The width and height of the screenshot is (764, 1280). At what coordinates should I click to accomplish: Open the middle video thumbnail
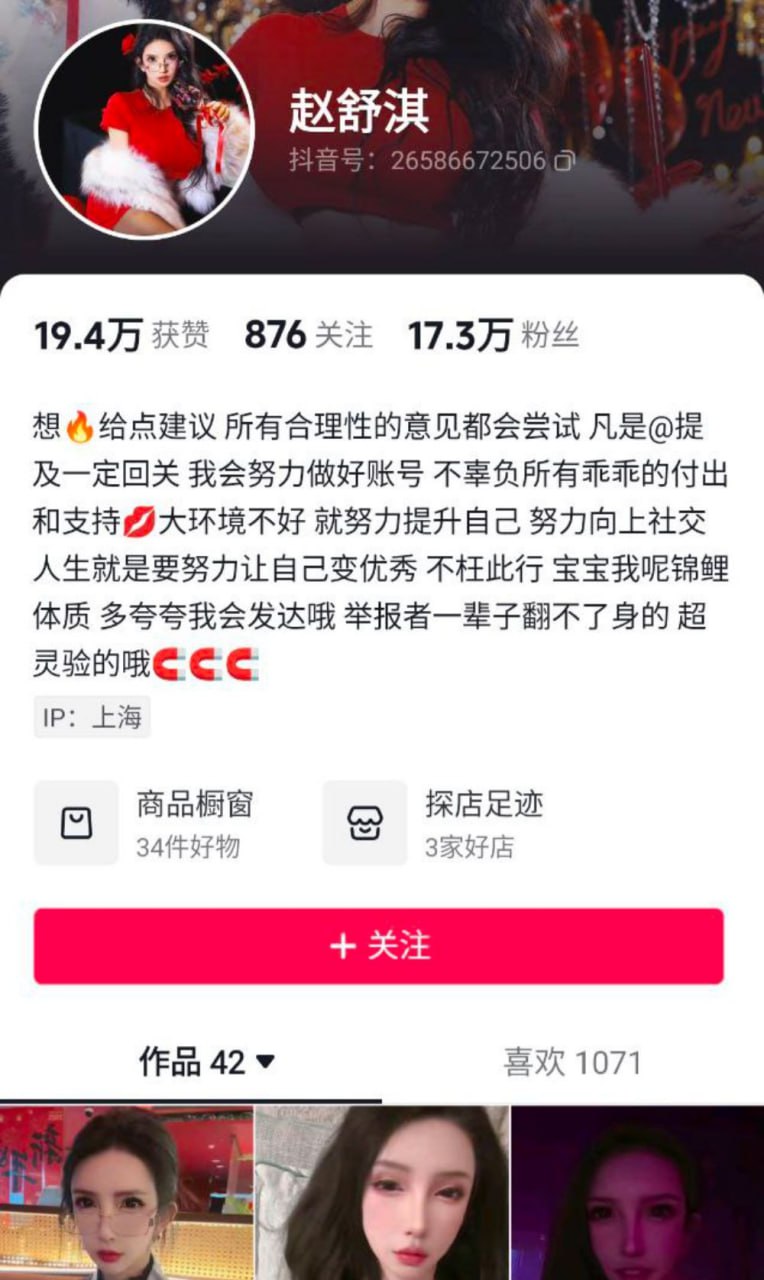coord(382,1192)
